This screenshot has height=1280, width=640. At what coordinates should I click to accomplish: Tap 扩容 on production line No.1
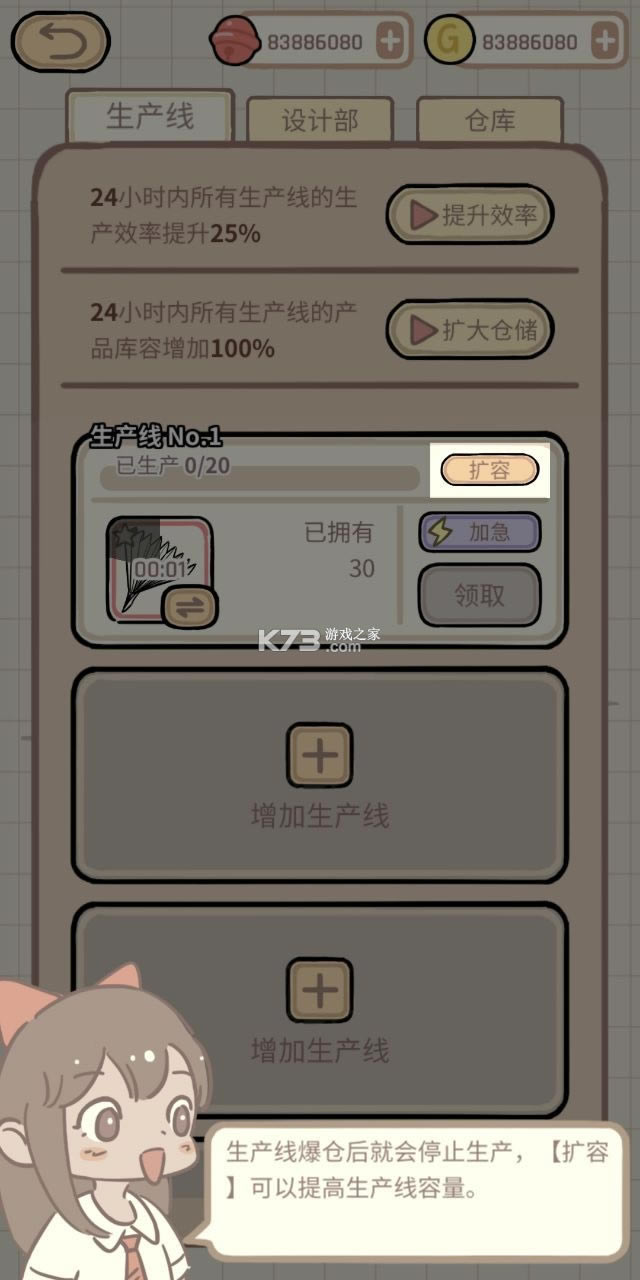point(490,469)
